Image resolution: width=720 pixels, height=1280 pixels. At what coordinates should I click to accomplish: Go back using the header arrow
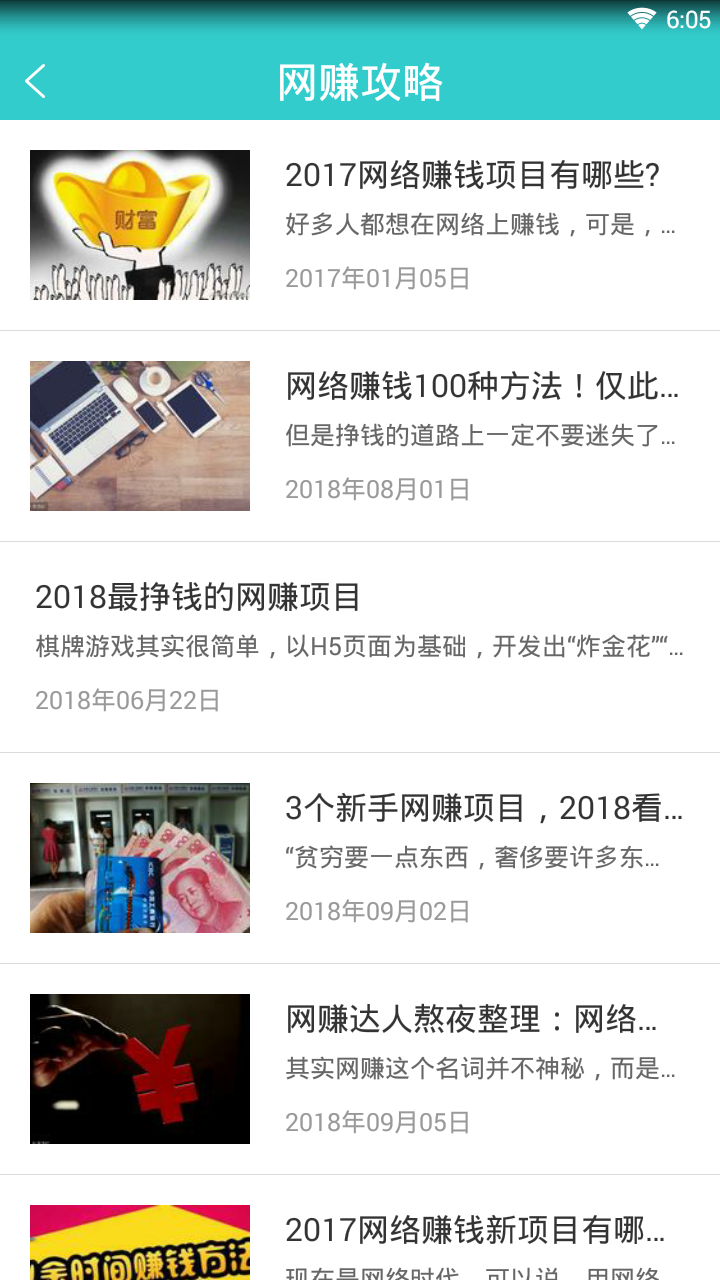click(x=36, y=81)
